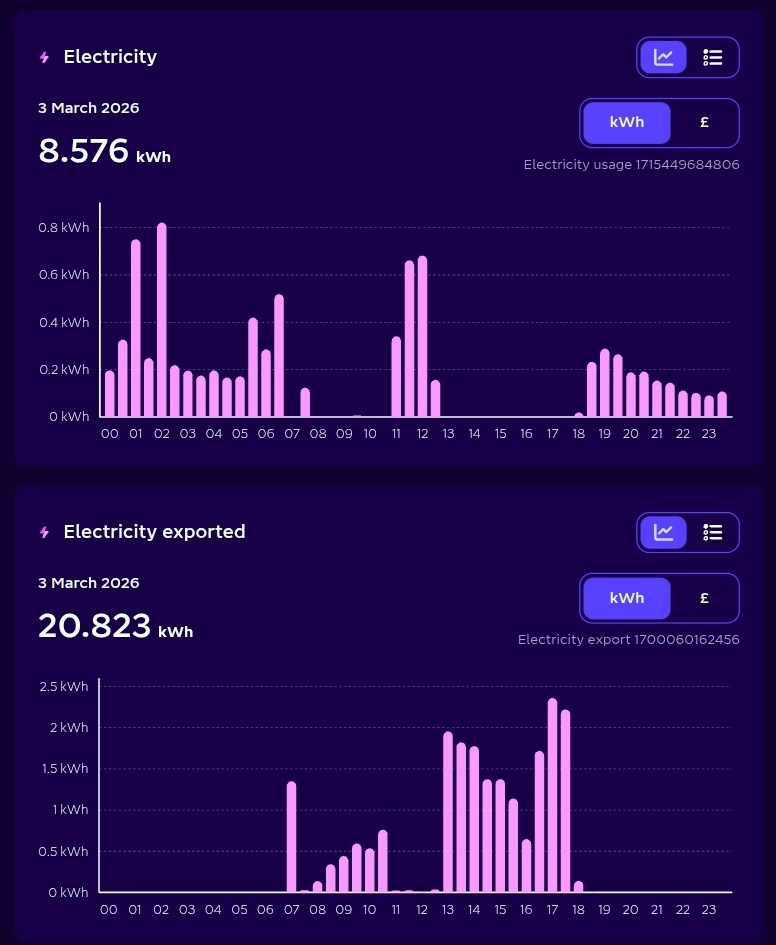Switch Electricity exported card to list view
Screen dimensions: 776x945
[x=712, y=533]
